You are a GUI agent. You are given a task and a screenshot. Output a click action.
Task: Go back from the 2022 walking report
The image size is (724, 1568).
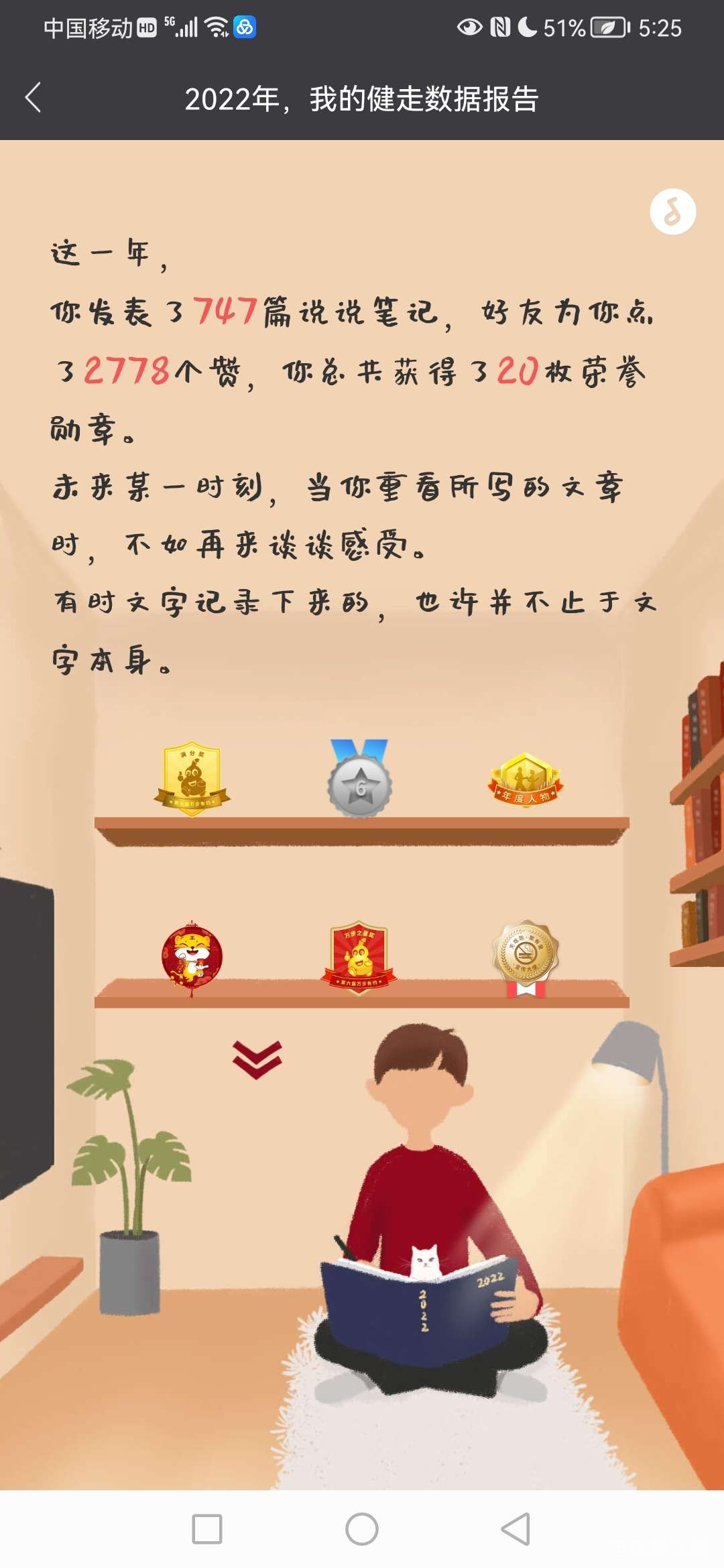click(x=34, y=98)
